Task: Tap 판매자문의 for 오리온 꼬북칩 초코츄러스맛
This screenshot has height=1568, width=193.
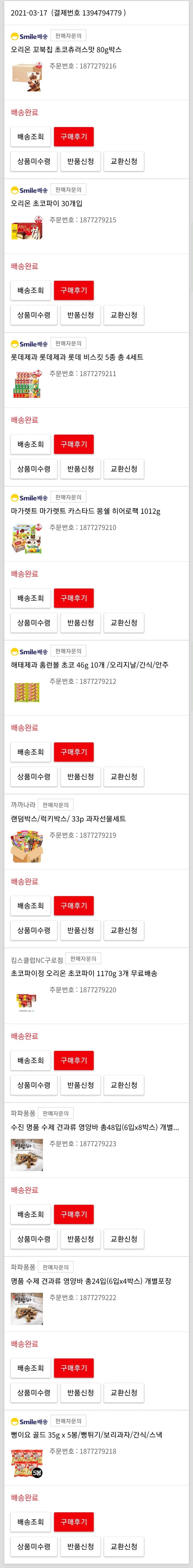Action: point(68,36)
